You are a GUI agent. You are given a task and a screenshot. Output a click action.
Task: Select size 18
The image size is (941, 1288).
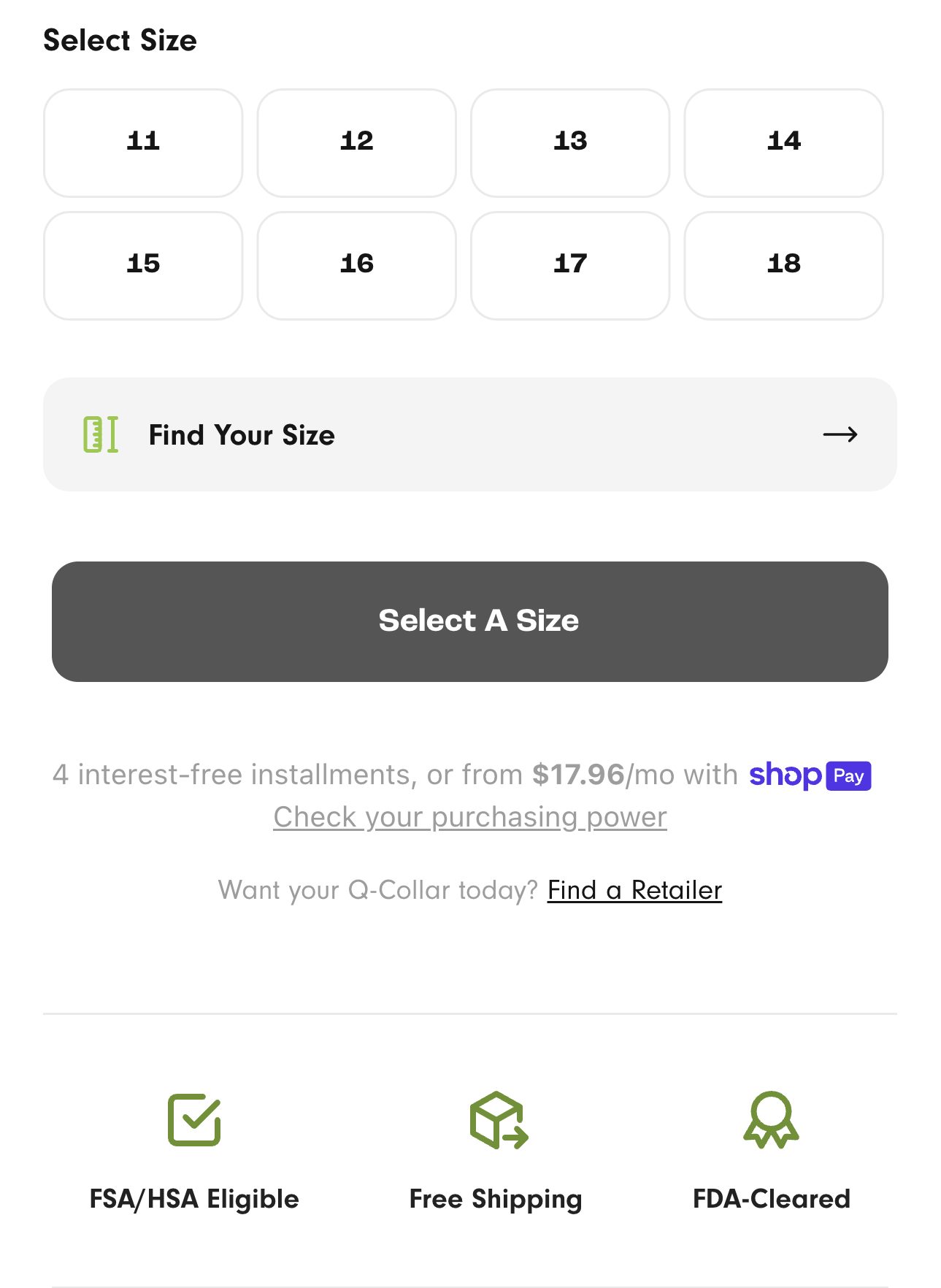pos(783,265)
